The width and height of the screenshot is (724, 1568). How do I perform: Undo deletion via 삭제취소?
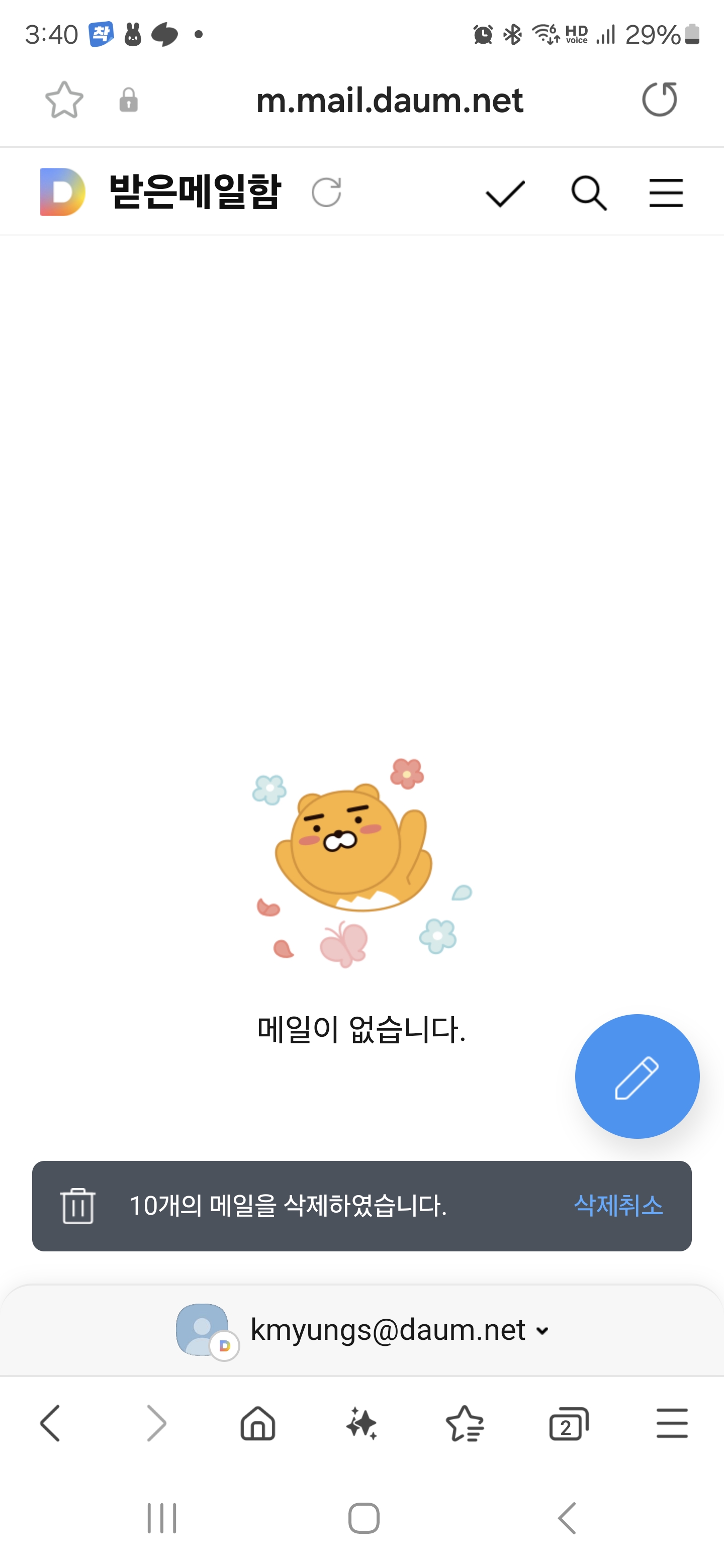618,1206
